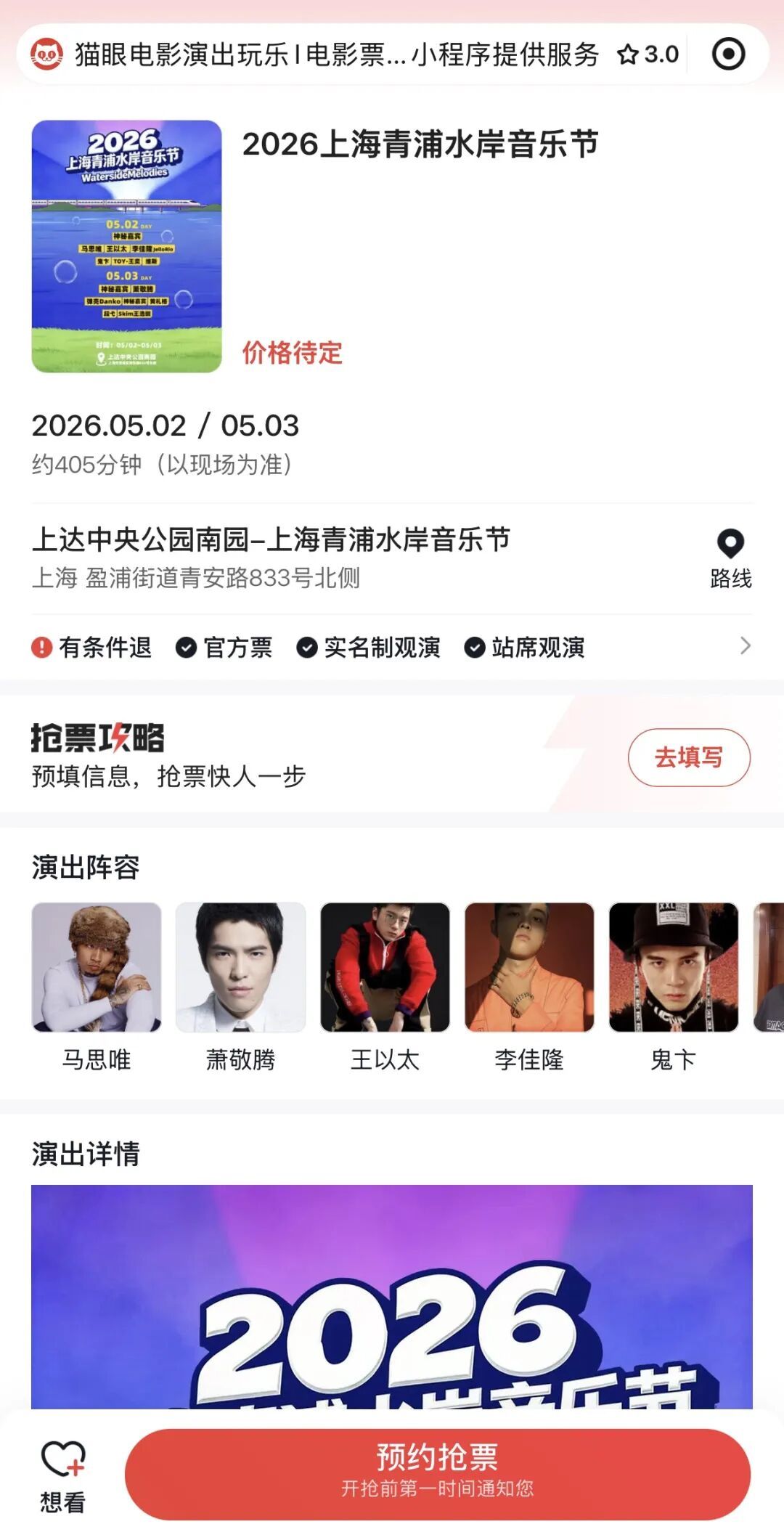This screenshot has height=1540, width=784.
Task: Open the 演出详情 festival banner image
Action: click(392, 1296)
